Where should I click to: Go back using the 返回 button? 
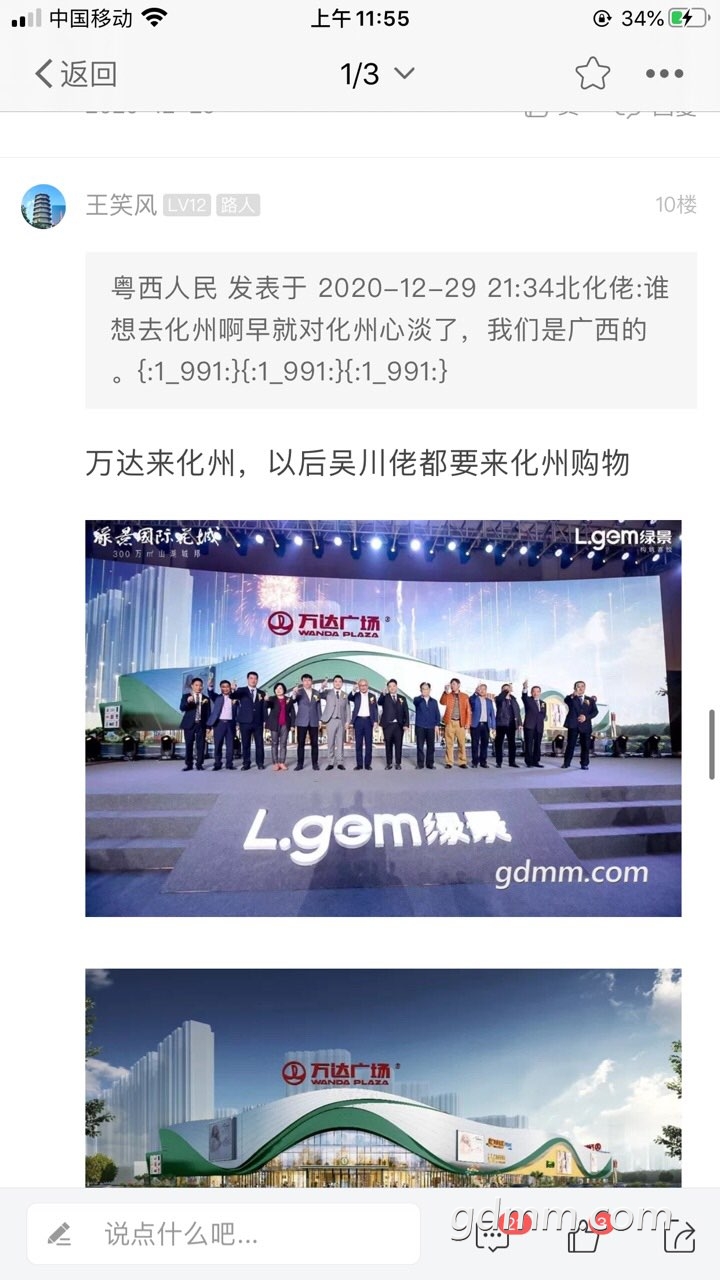[x=76, y=74]
